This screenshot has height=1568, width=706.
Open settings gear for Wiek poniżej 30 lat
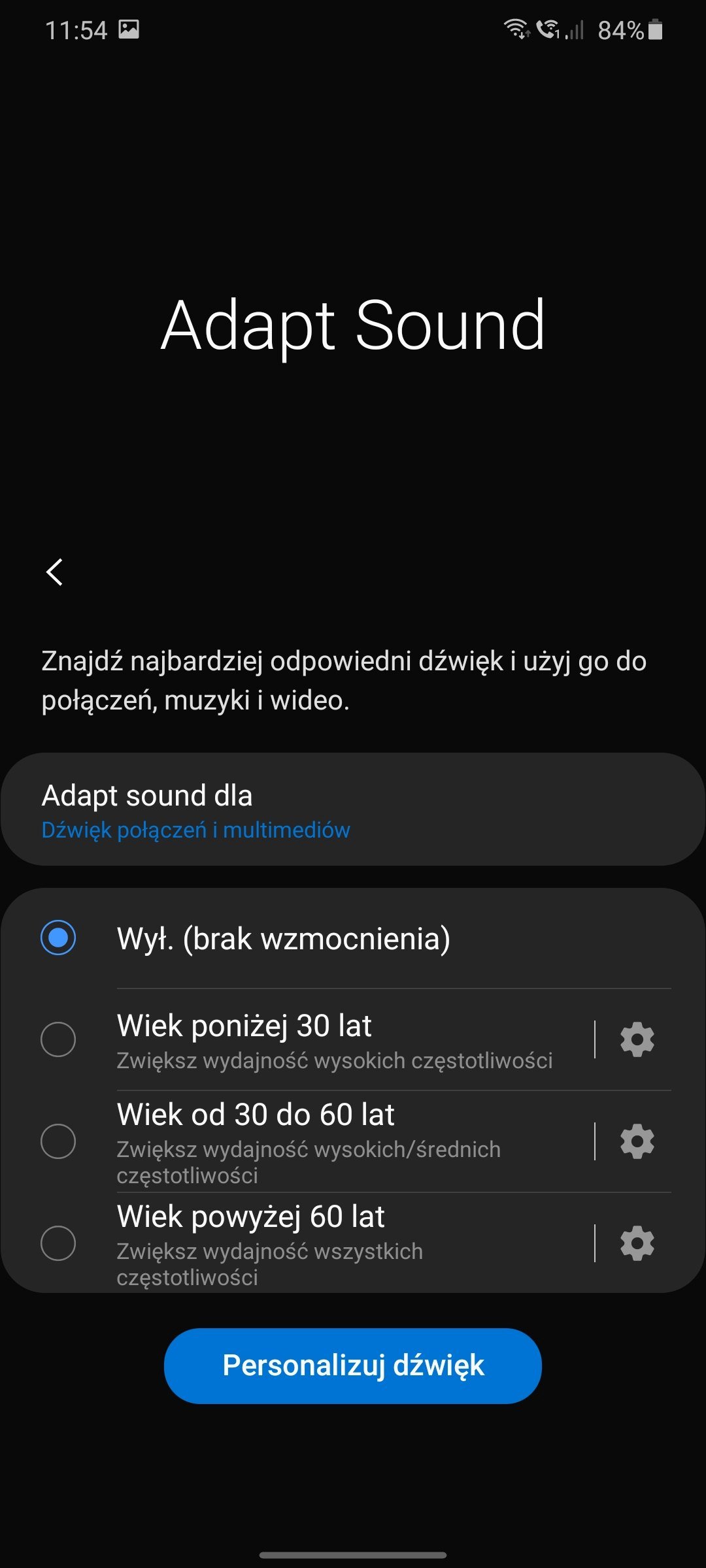pos(637,1039)
